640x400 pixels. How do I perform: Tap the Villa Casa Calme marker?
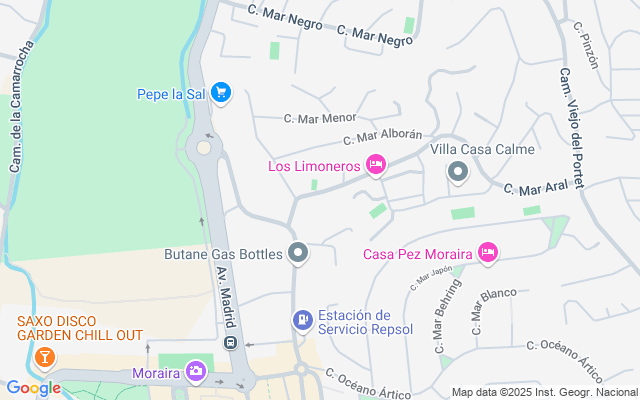[x=459, y=173]
